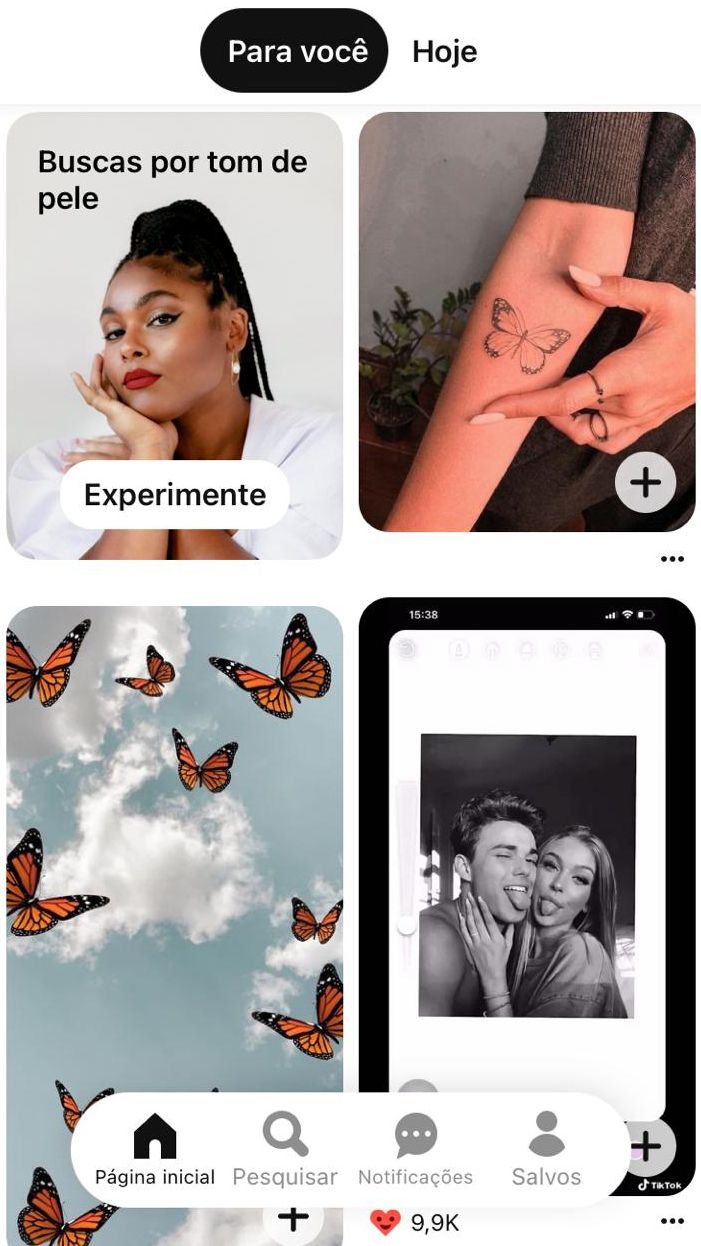Open options for the butterfly tattoo pin

pos(672,559)
